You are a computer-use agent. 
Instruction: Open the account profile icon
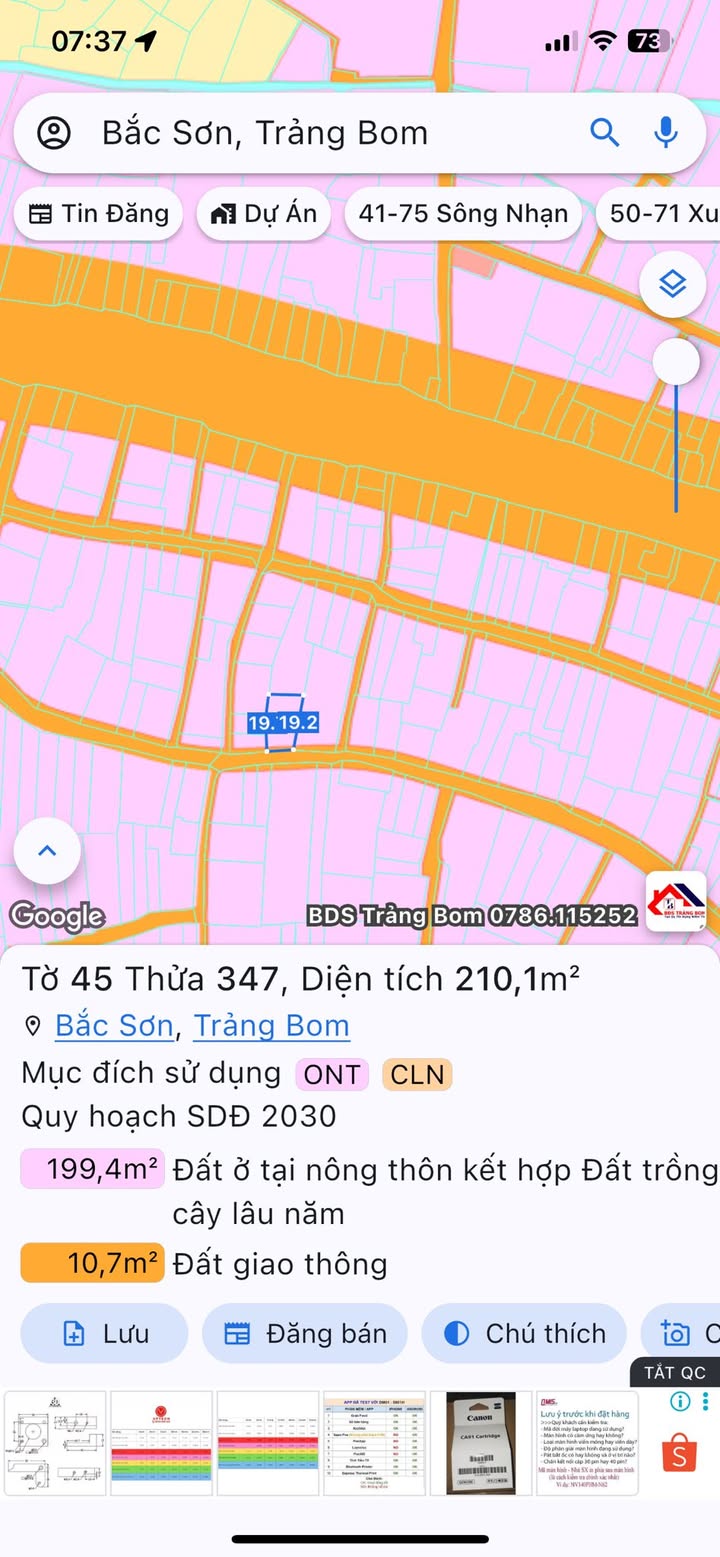coord(54,133)
